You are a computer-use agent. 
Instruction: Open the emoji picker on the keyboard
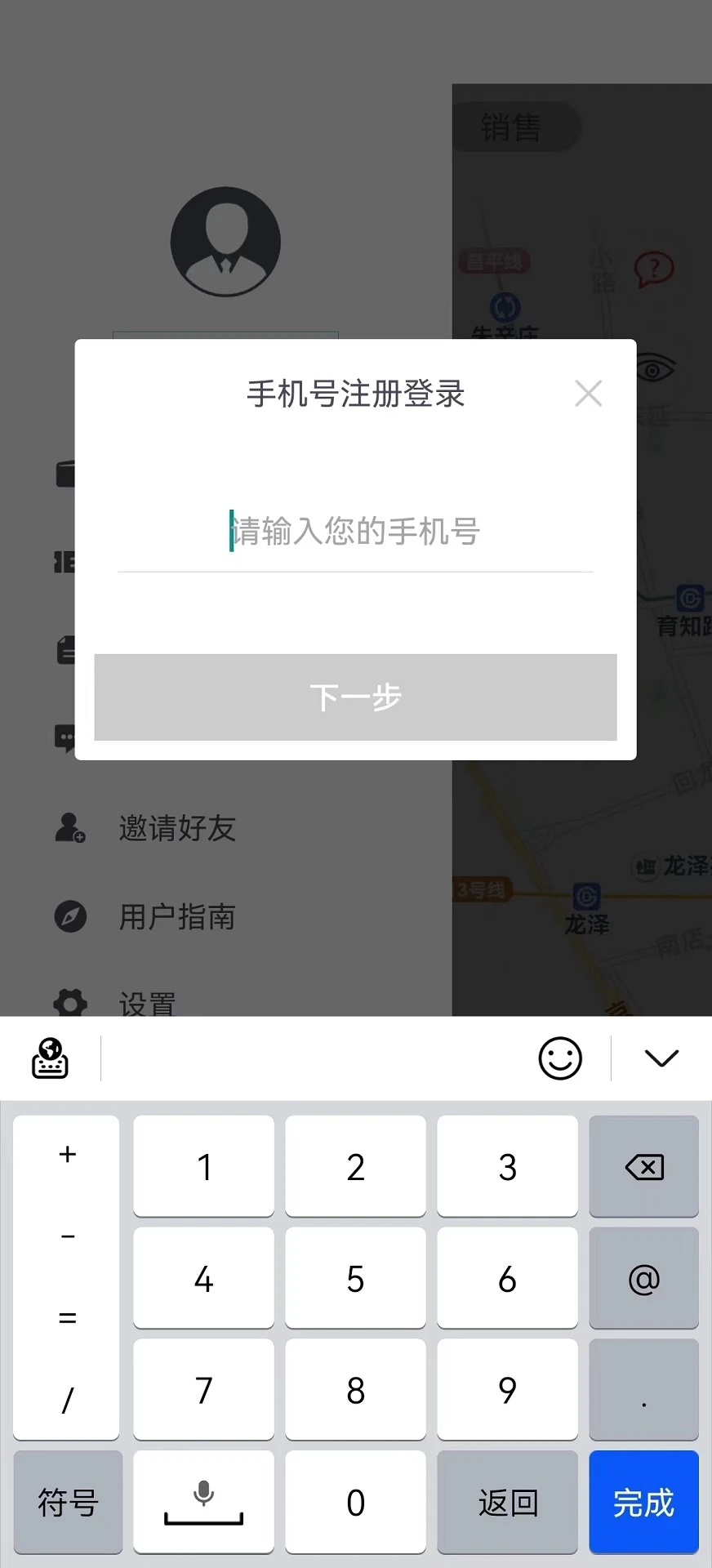pos(560,1058)
